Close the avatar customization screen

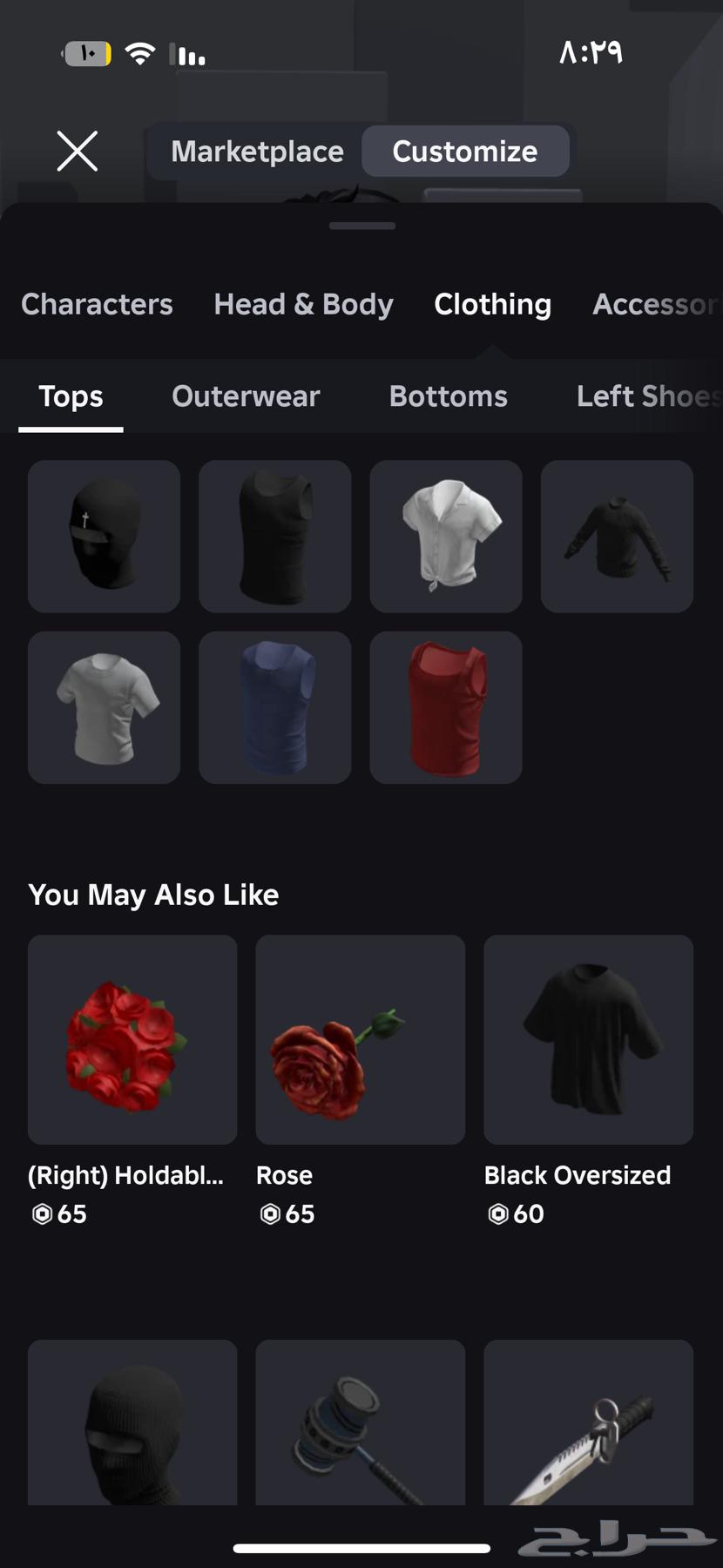point(77,151)
